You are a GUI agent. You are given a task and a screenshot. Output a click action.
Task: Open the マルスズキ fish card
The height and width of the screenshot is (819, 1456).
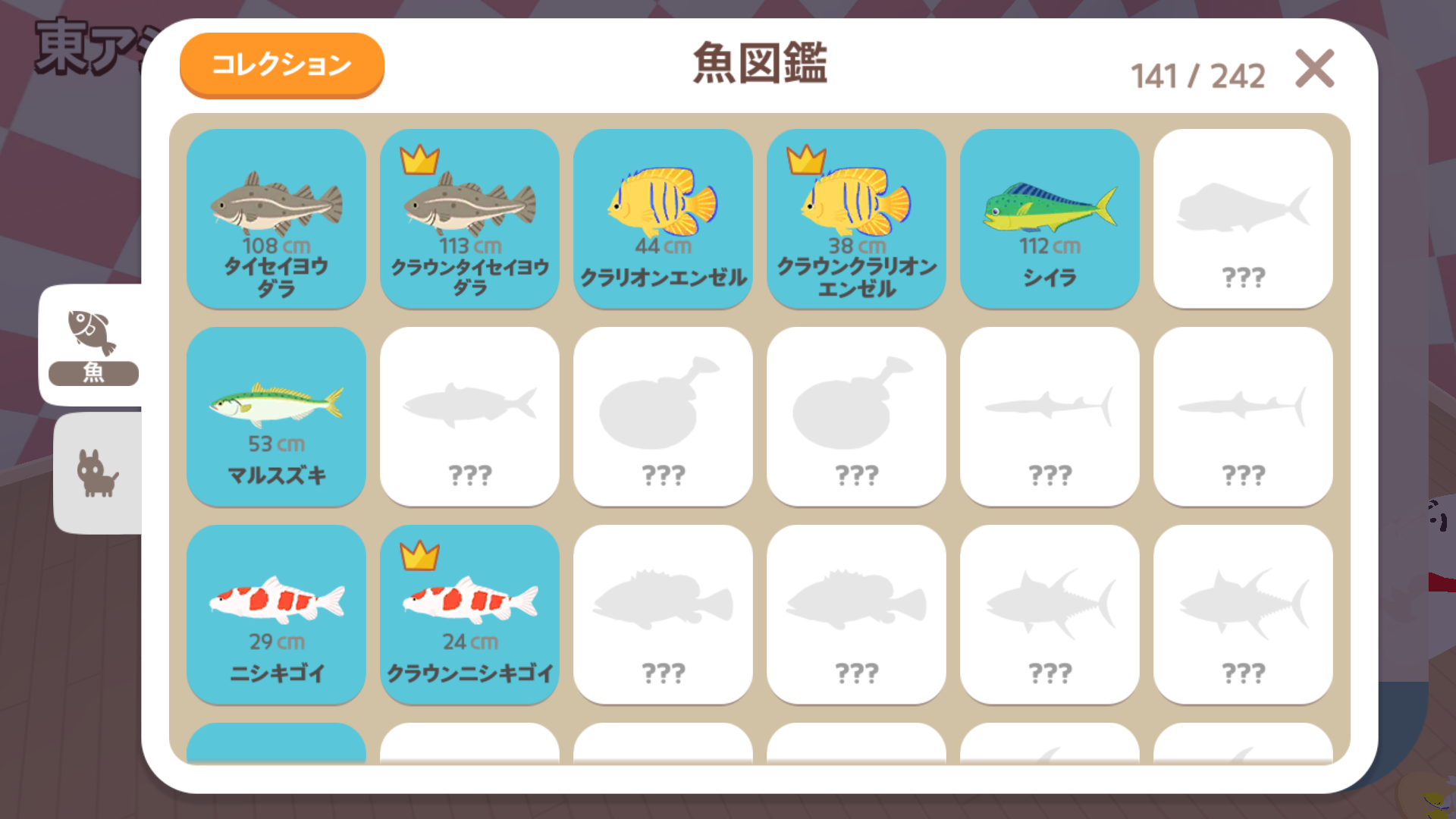pyautogui.click(x=276, y=416)
